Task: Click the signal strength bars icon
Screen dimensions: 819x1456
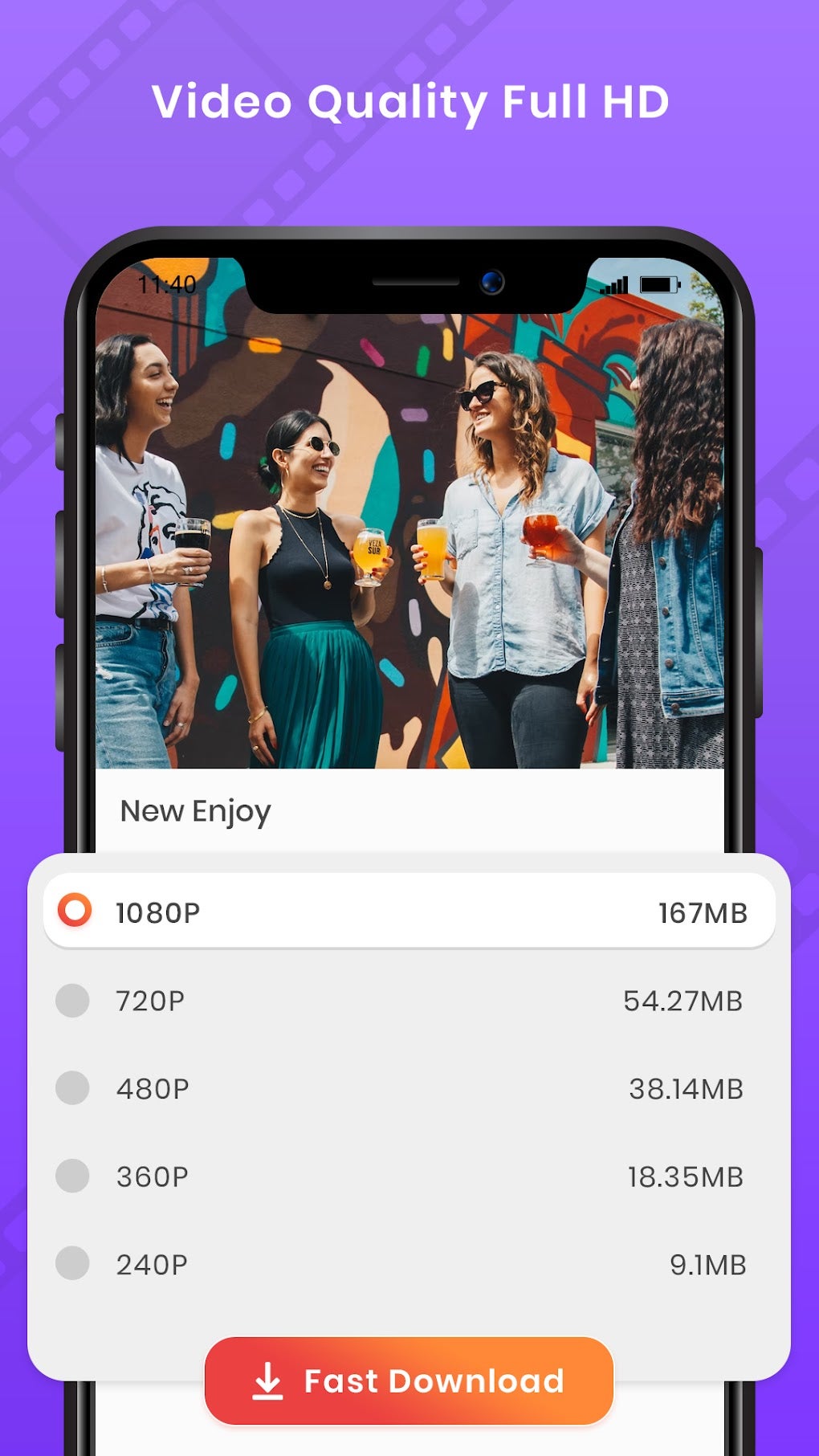Action: pos(615,285)
